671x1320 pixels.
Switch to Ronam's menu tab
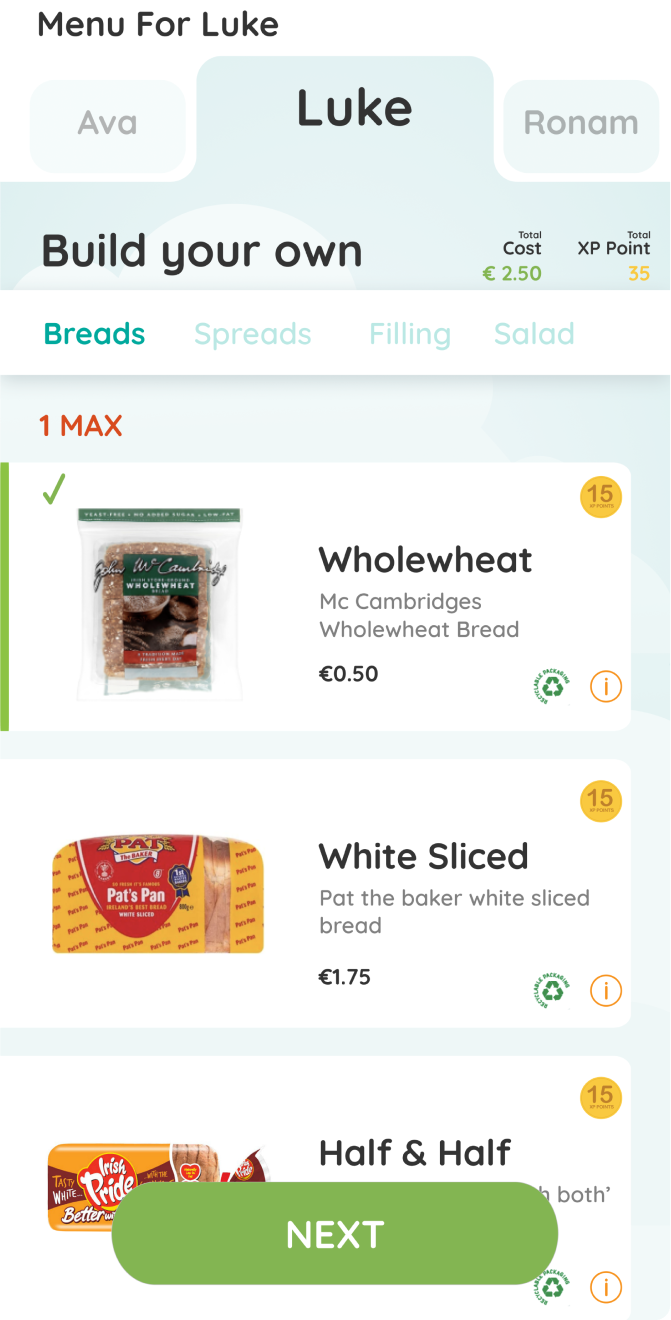(x=580, y=124)
